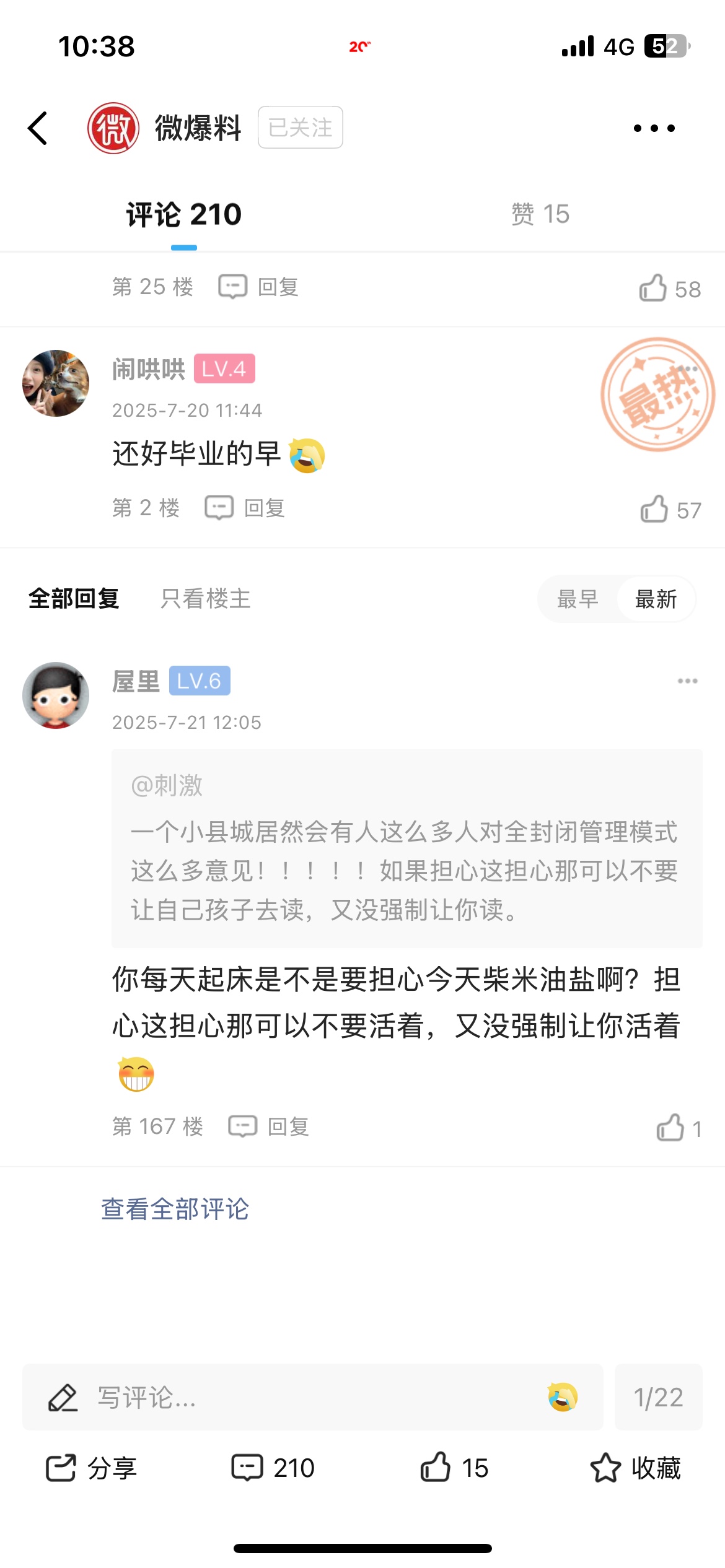The image size is (725, 1568).
Task: Like 屋里's comment
Action: point(678,1128)
